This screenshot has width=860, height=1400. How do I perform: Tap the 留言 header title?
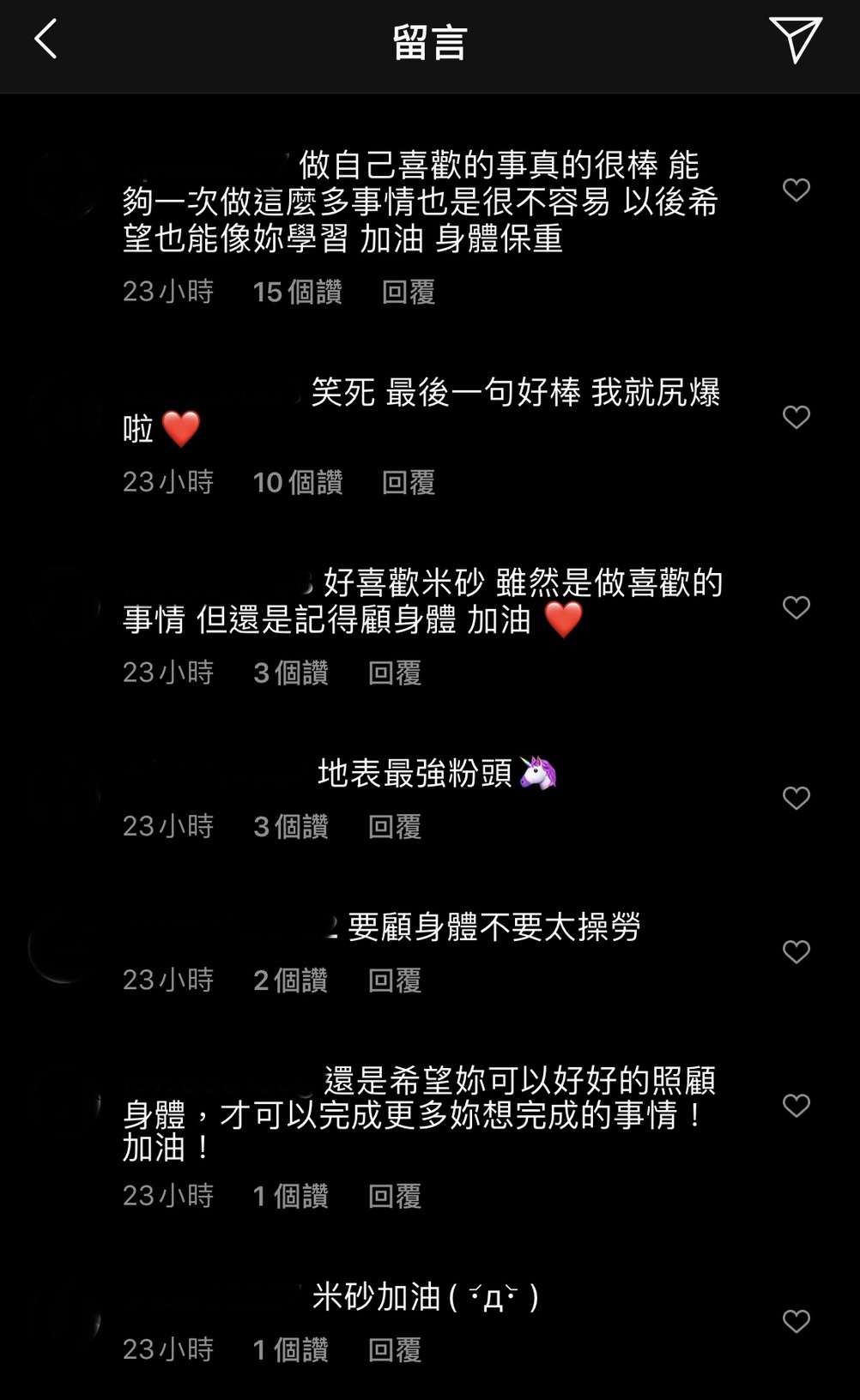click(429, 41)
